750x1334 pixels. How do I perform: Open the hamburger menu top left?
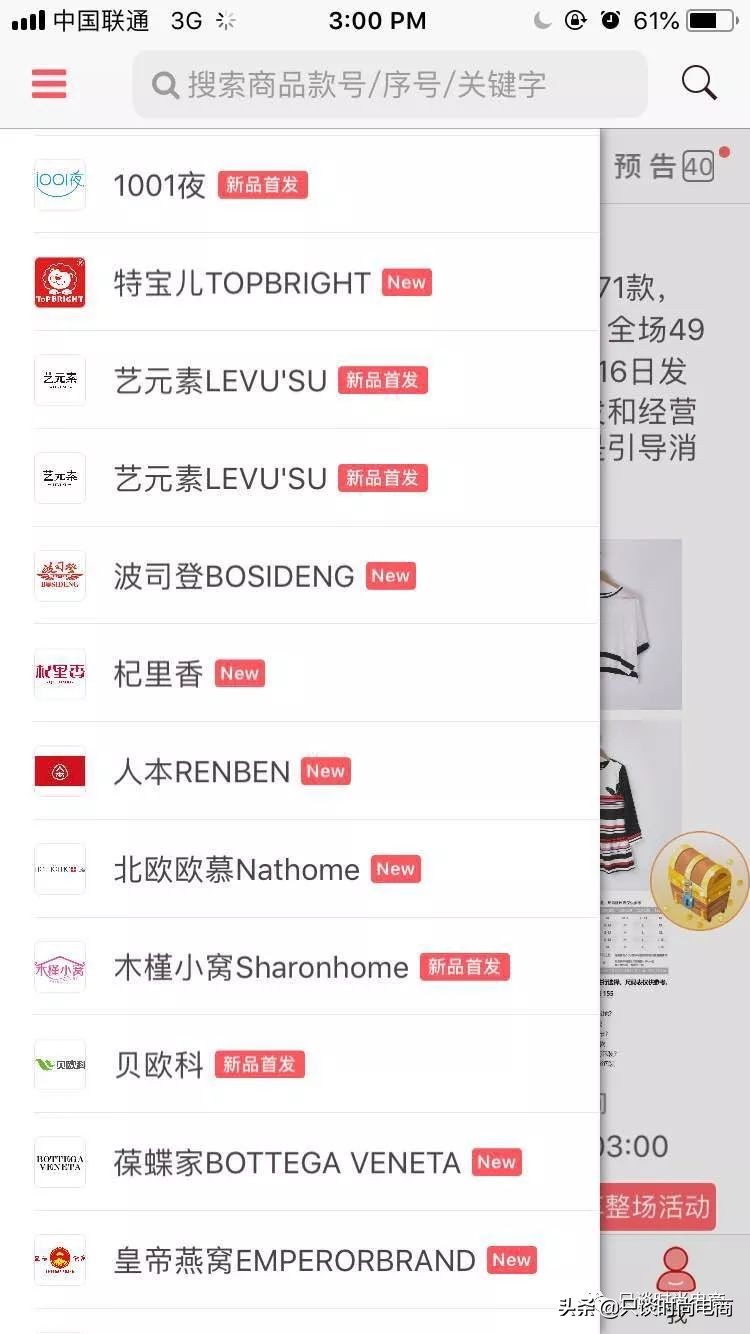(48, 83)
